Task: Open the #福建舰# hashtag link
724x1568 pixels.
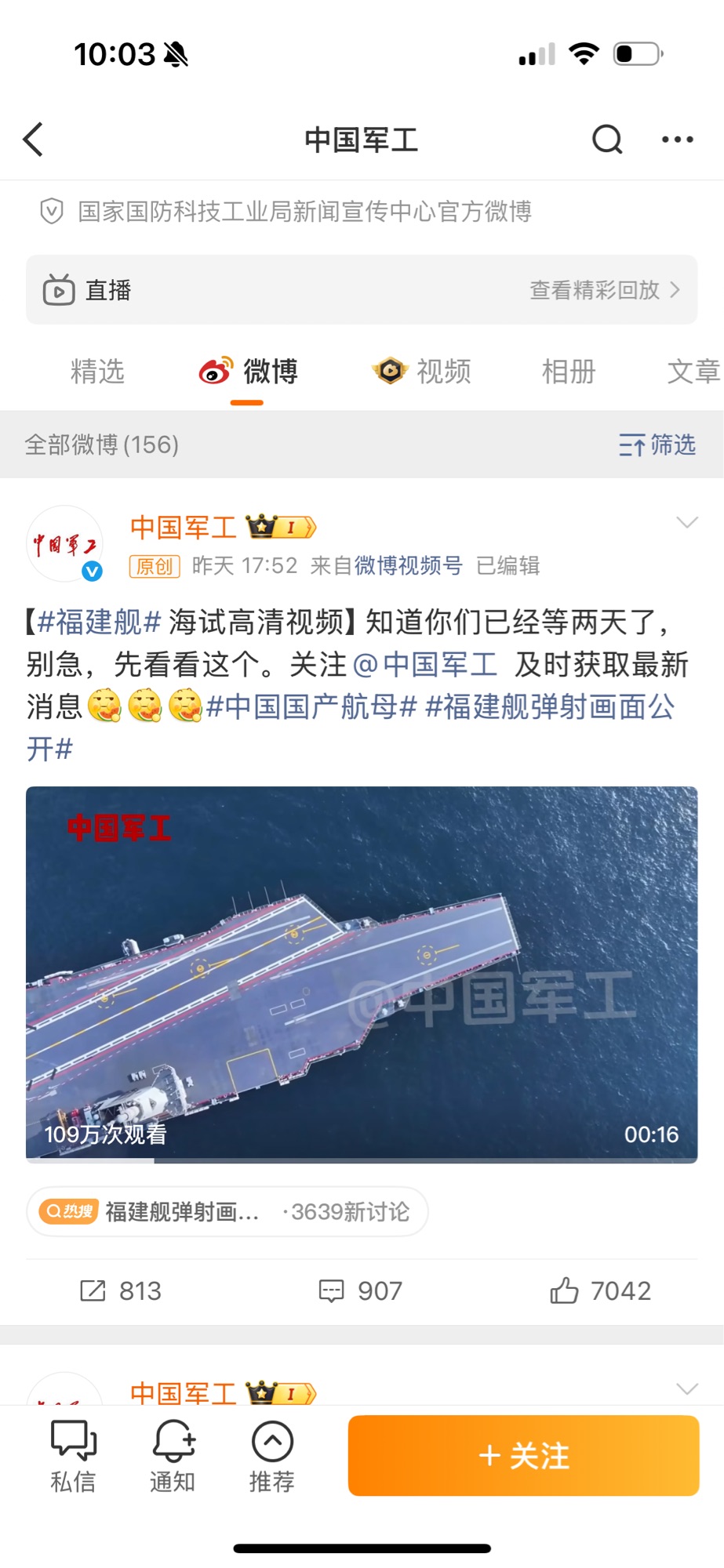Action: point(99,622)
